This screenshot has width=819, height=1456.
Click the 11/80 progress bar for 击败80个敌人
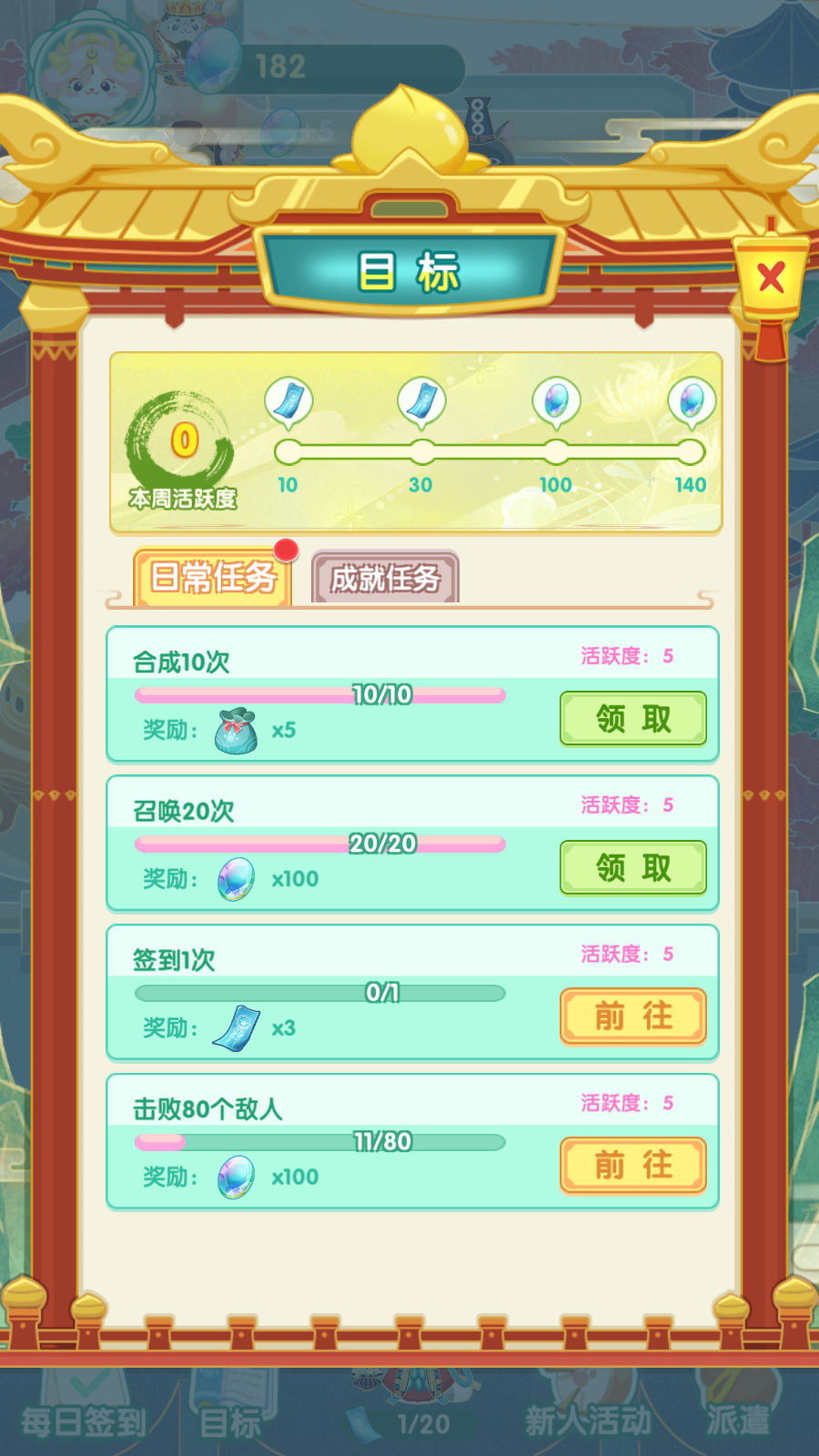click(317, 1141)
